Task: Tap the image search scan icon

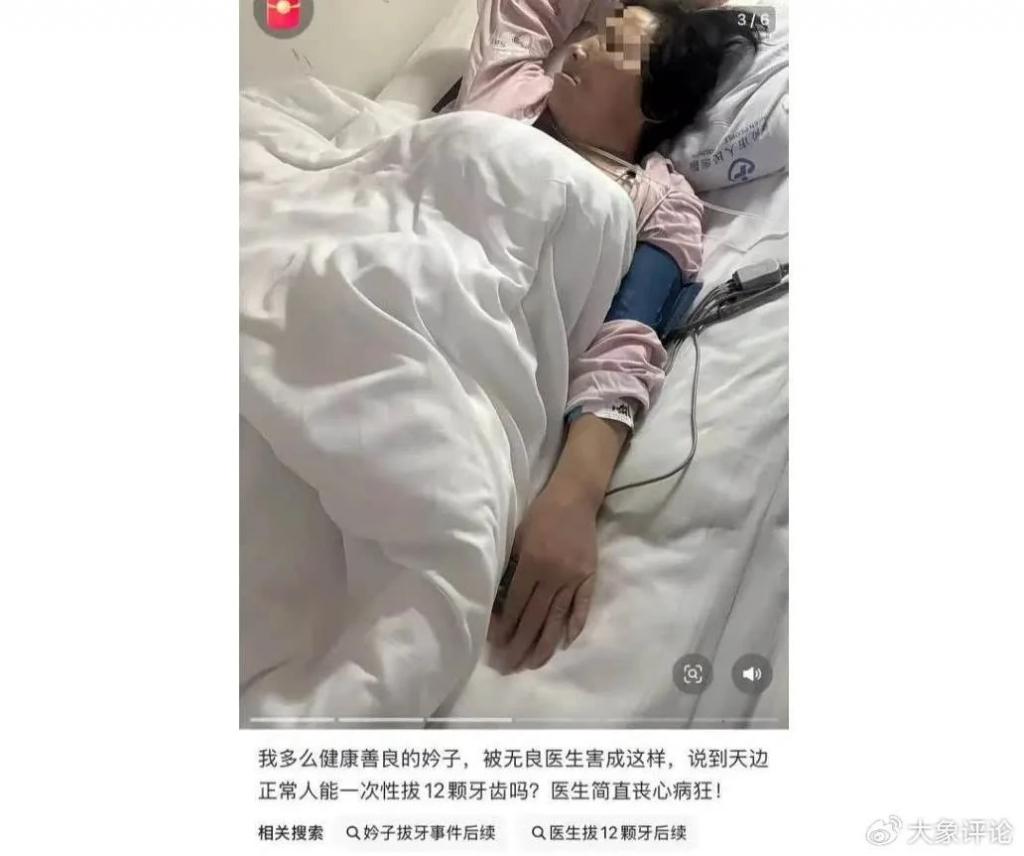Action: tap(692, 674)
